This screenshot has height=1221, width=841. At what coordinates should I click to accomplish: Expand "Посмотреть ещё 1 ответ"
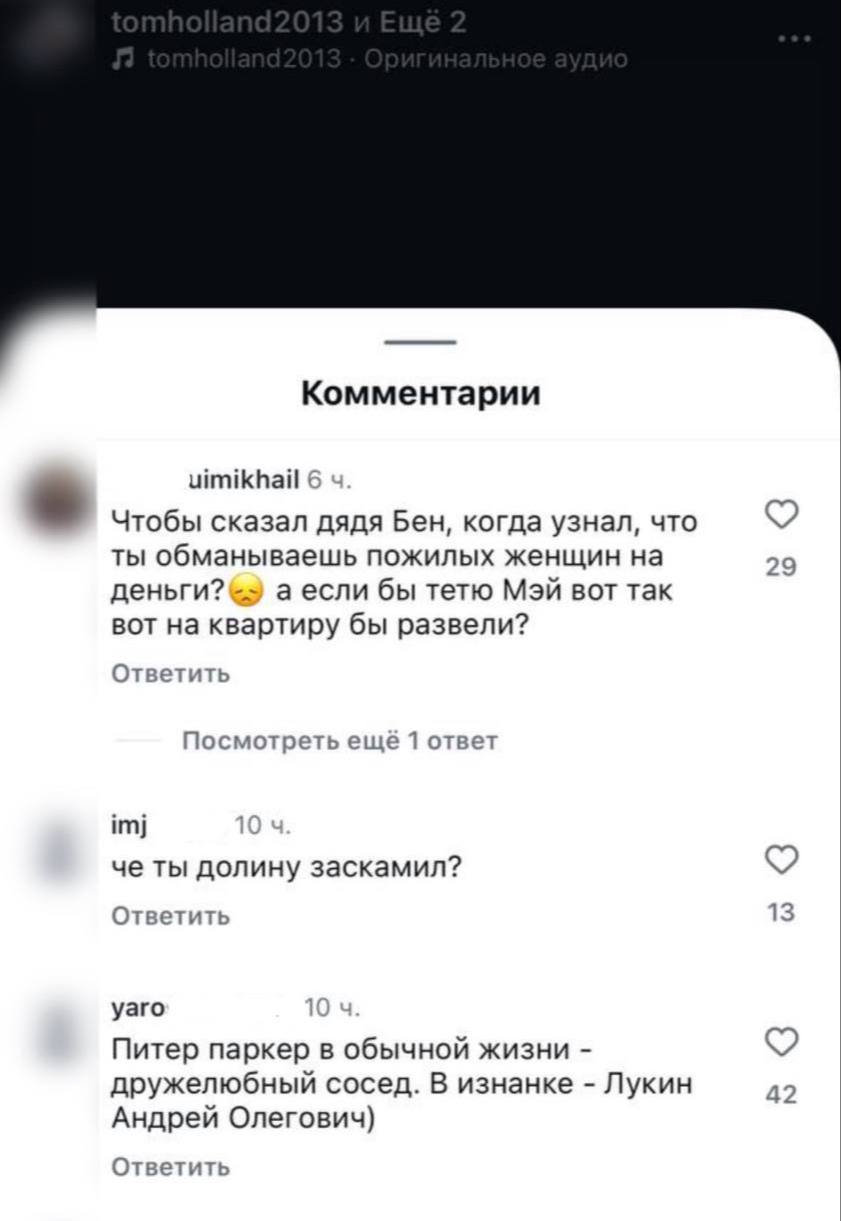click(340, 741)
